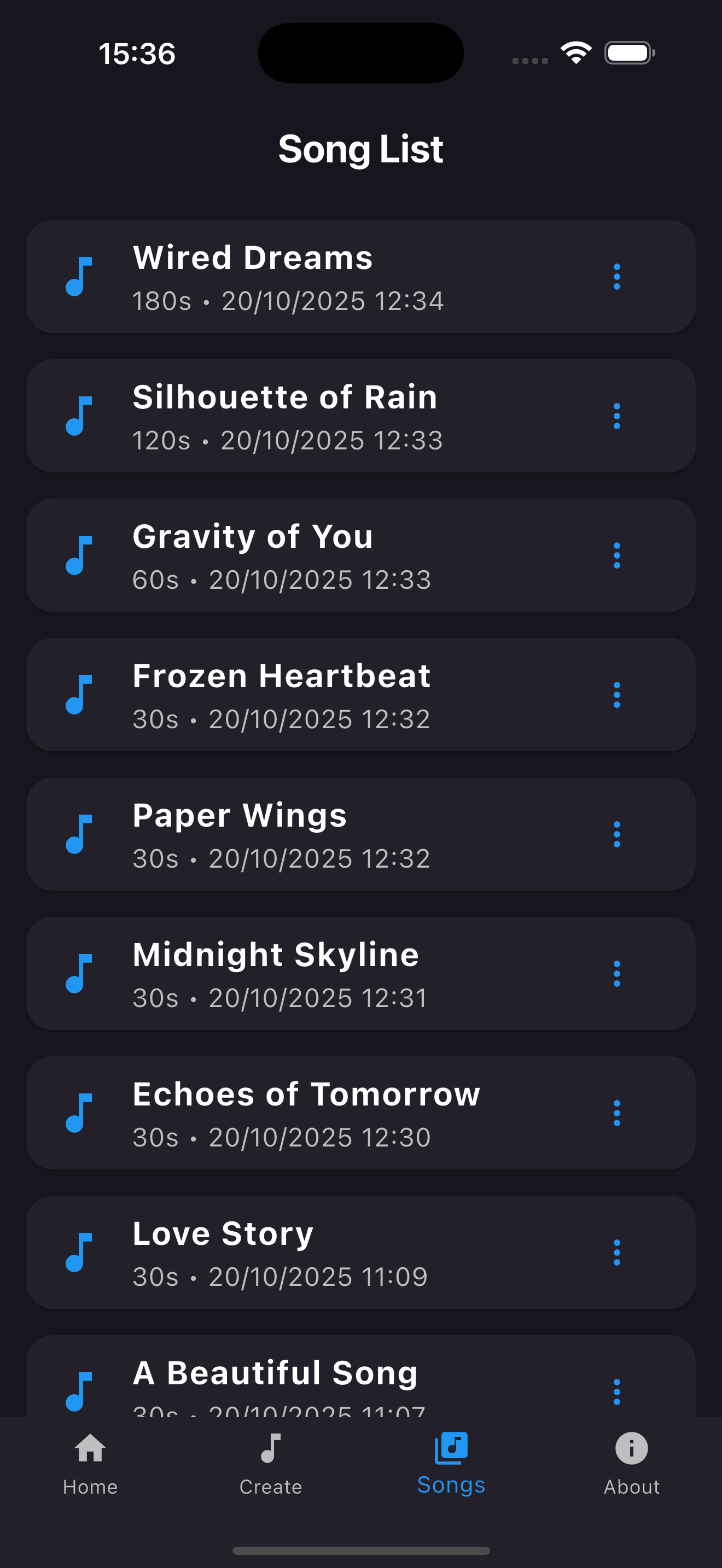The image size is (722, 1568).
Task: Select the music note icon for Silhouette of Rain
Action: click(80, 416)
